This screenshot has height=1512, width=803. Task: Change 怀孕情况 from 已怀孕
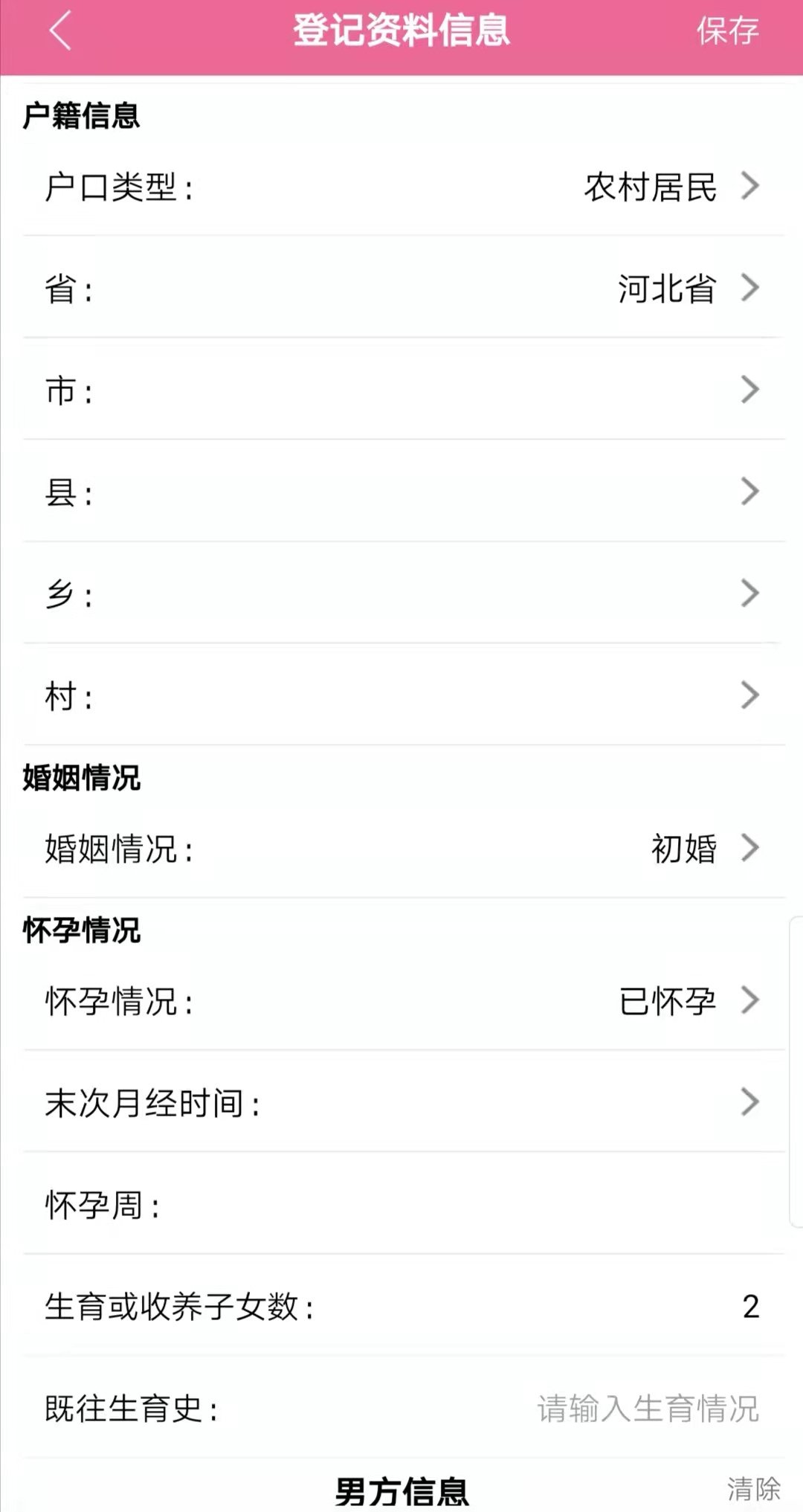(x=684, y=1000)
